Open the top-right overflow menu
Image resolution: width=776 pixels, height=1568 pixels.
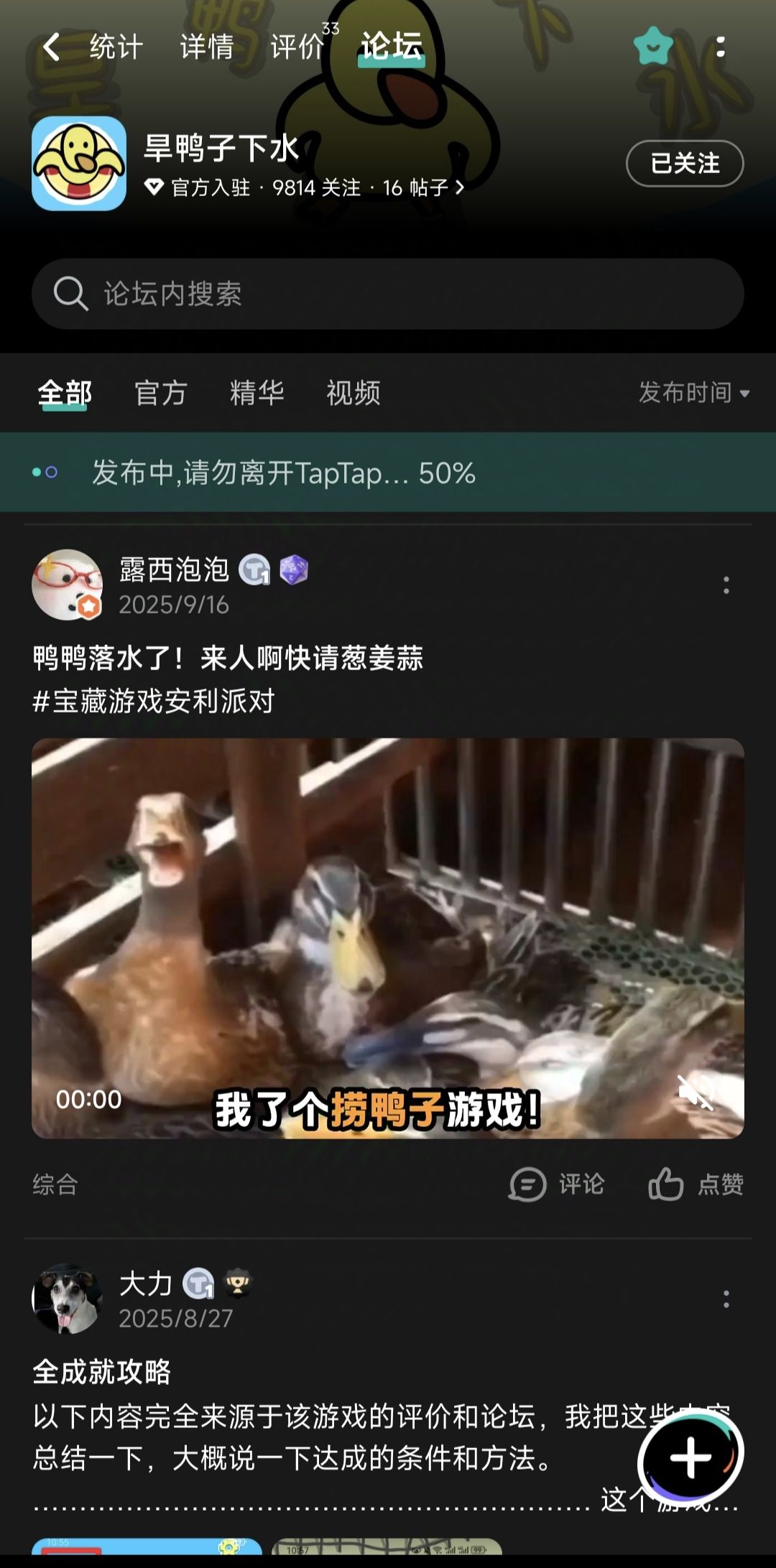coord(721,47)
